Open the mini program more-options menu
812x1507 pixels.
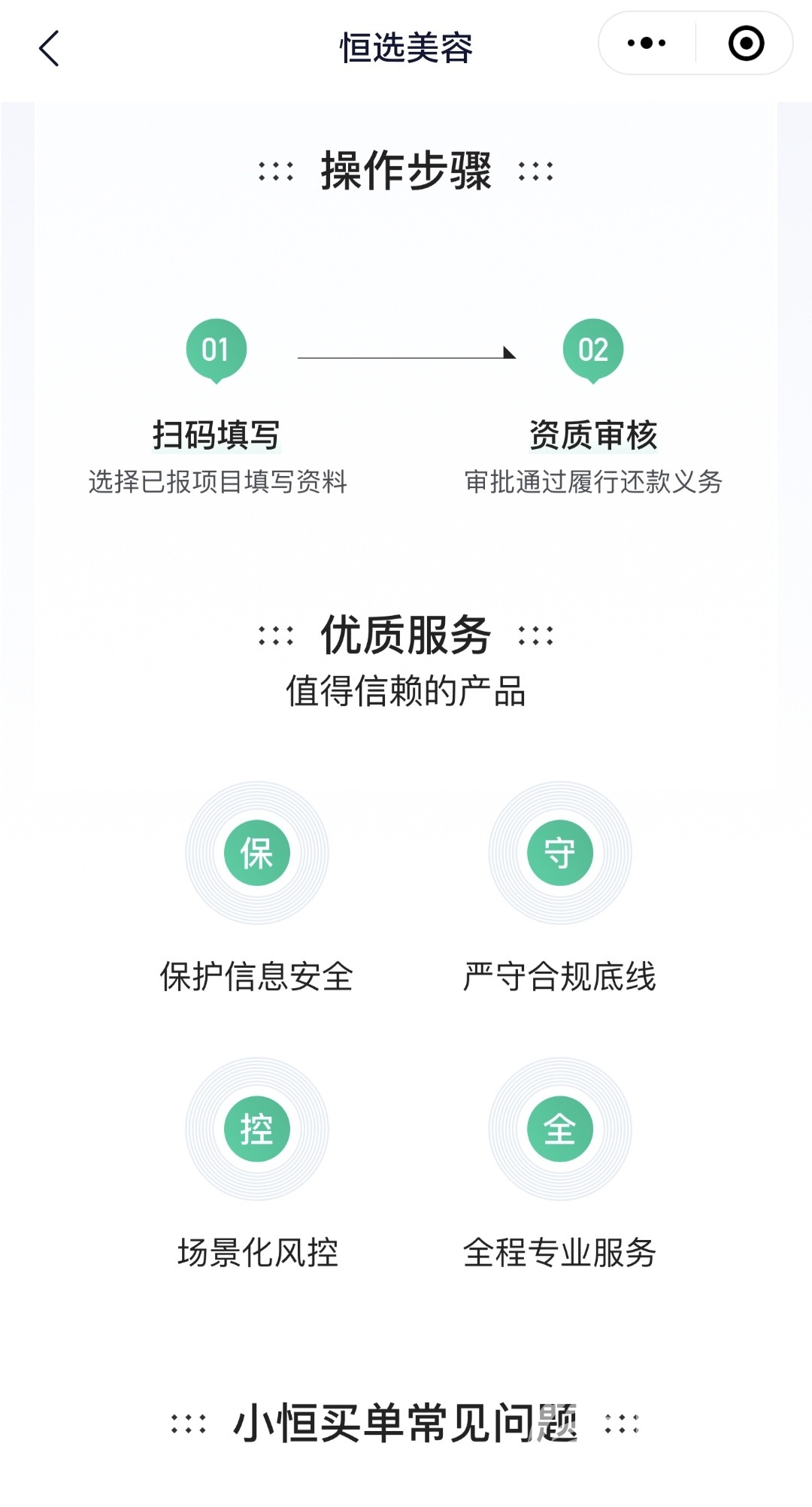tap(647, 44)
